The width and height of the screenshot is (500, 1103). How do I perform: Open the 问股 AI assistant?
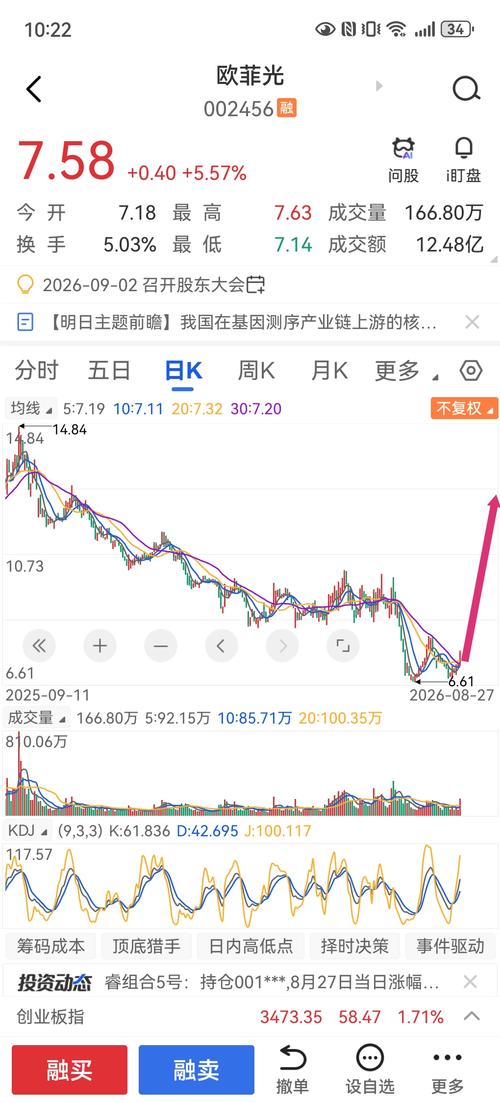tap(404, 161)
